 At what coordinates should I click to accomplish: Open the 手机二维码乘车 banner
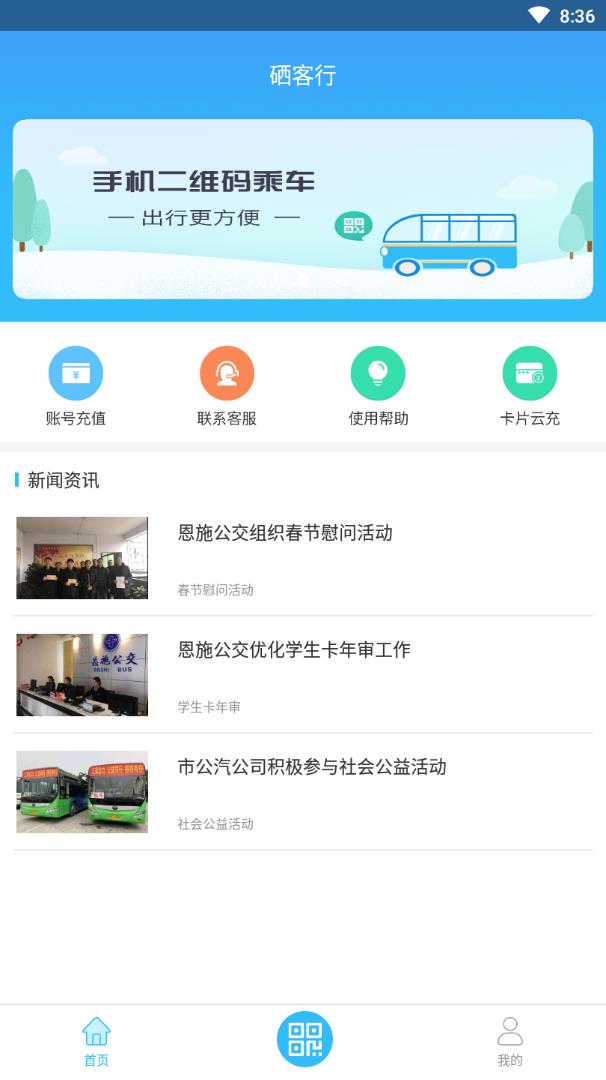pyautogui.click(x=302, y=209)
